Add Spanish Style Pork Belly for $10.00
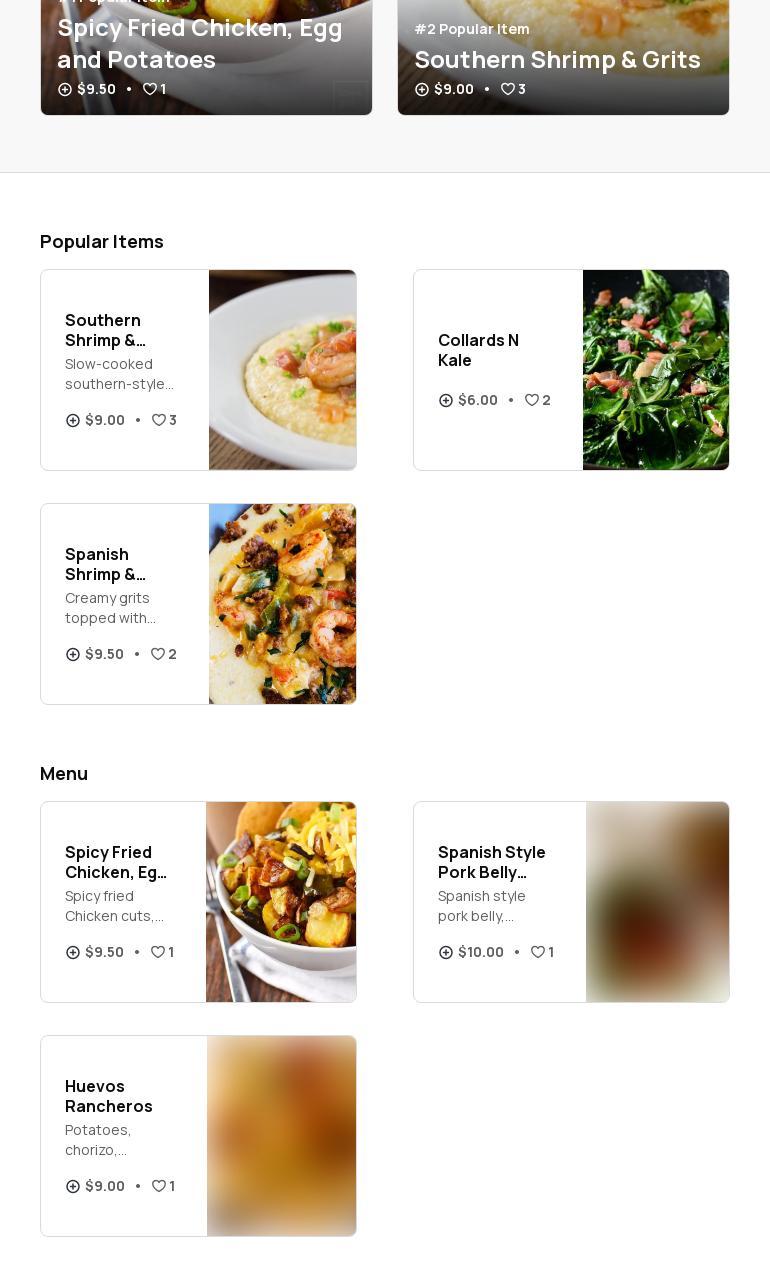Viewport: 770px width, 1282px height. [446, 952]
